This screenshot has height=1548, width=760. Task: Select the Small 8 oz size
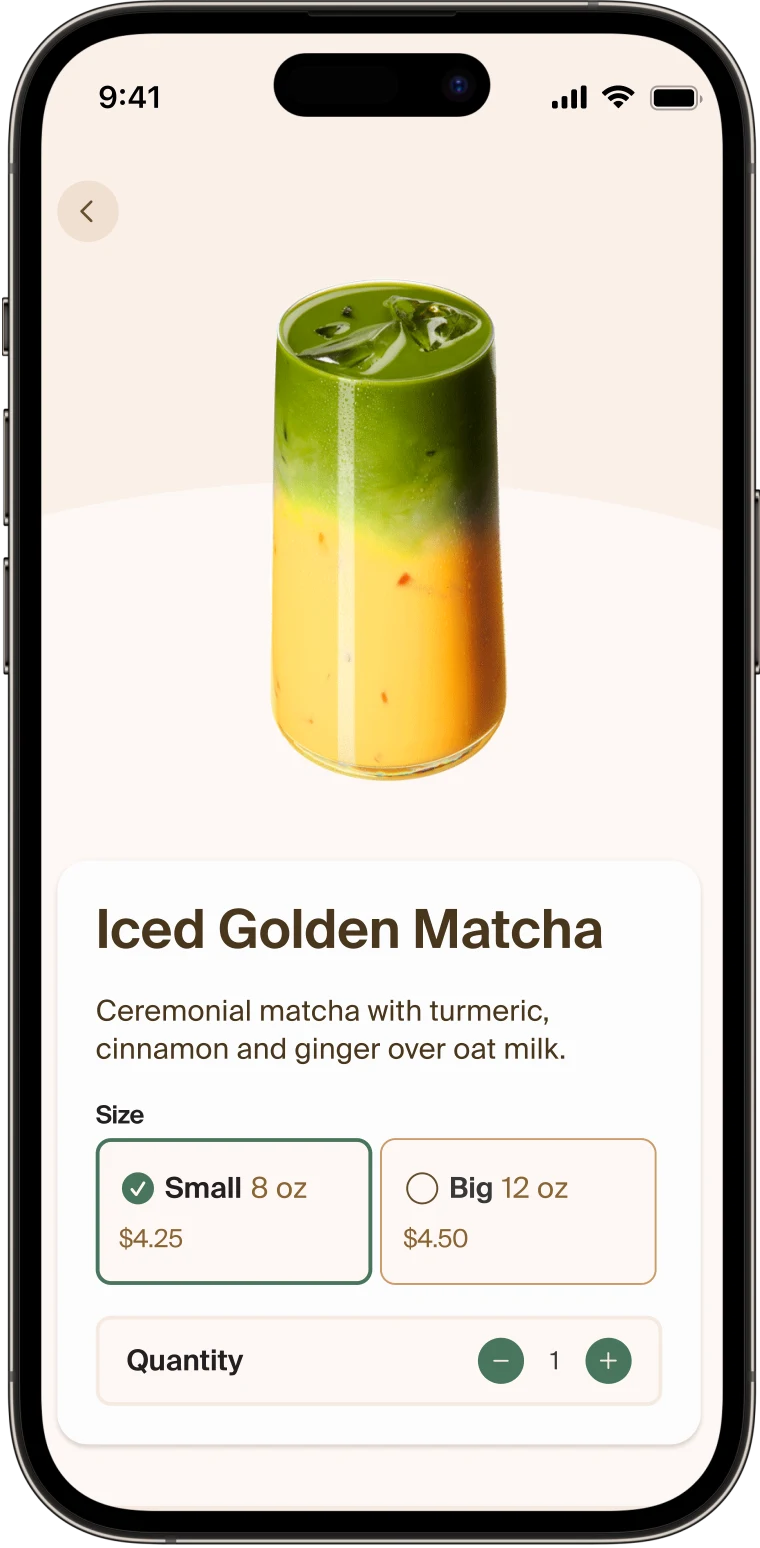coord(234,1211)
